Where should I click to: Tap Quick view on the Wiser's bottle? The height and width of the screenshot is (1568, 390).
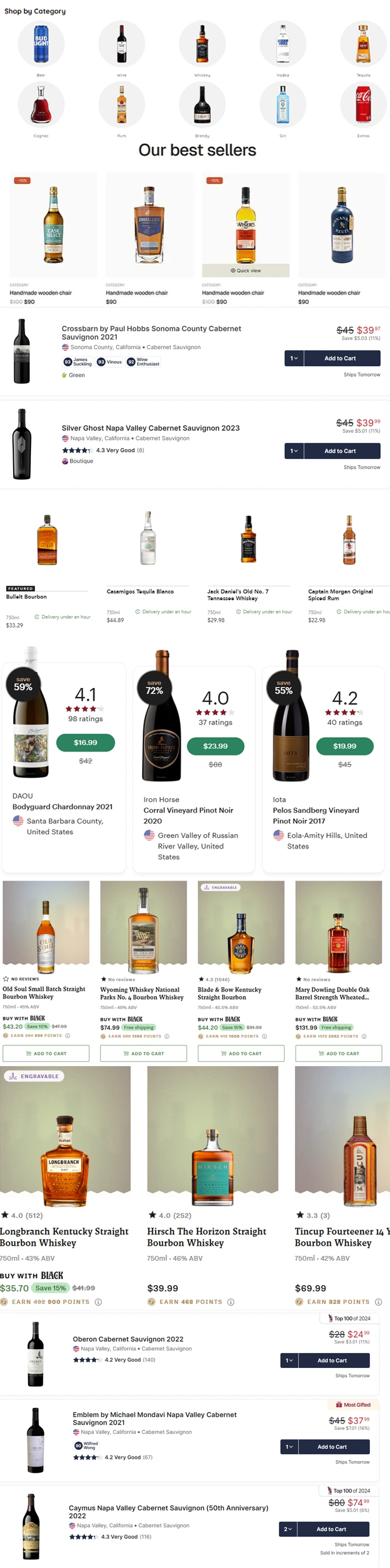(x=245, y=270)
